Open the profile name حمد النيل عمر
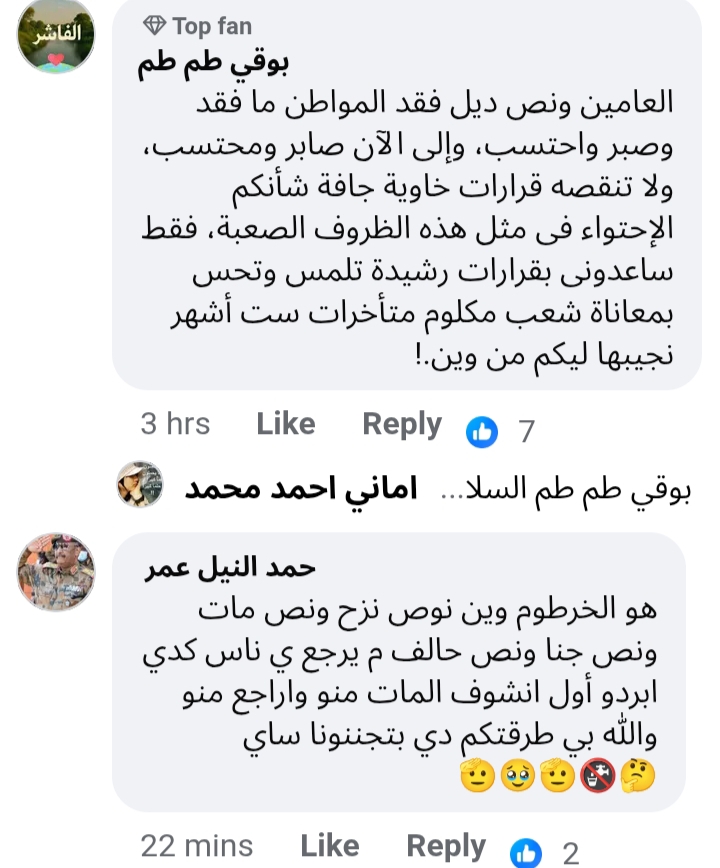720x868 pixels. pos(229,569)
